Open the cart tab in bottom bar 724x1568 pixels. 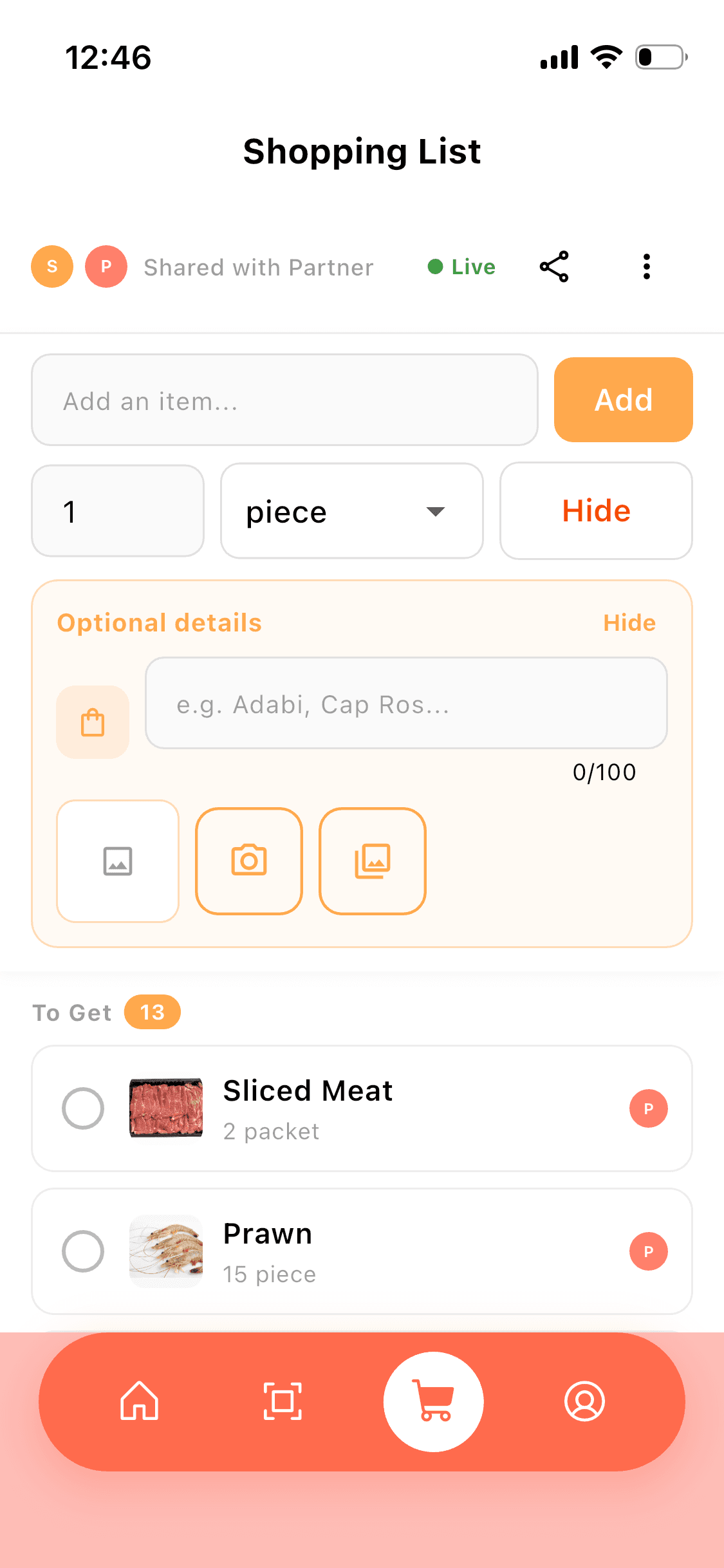[434, 1402]
